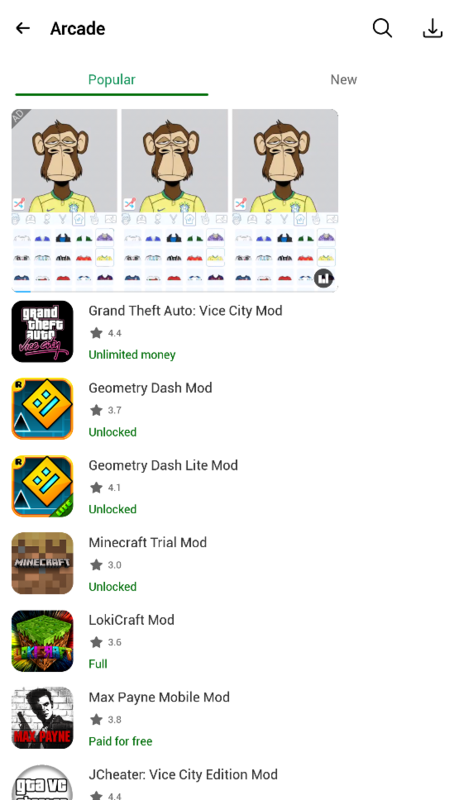Image resolution: width=459 pixels, height=800 pixels.
Task: Open Geometry Dash Lite Mod
Action: tap(230, 486)
